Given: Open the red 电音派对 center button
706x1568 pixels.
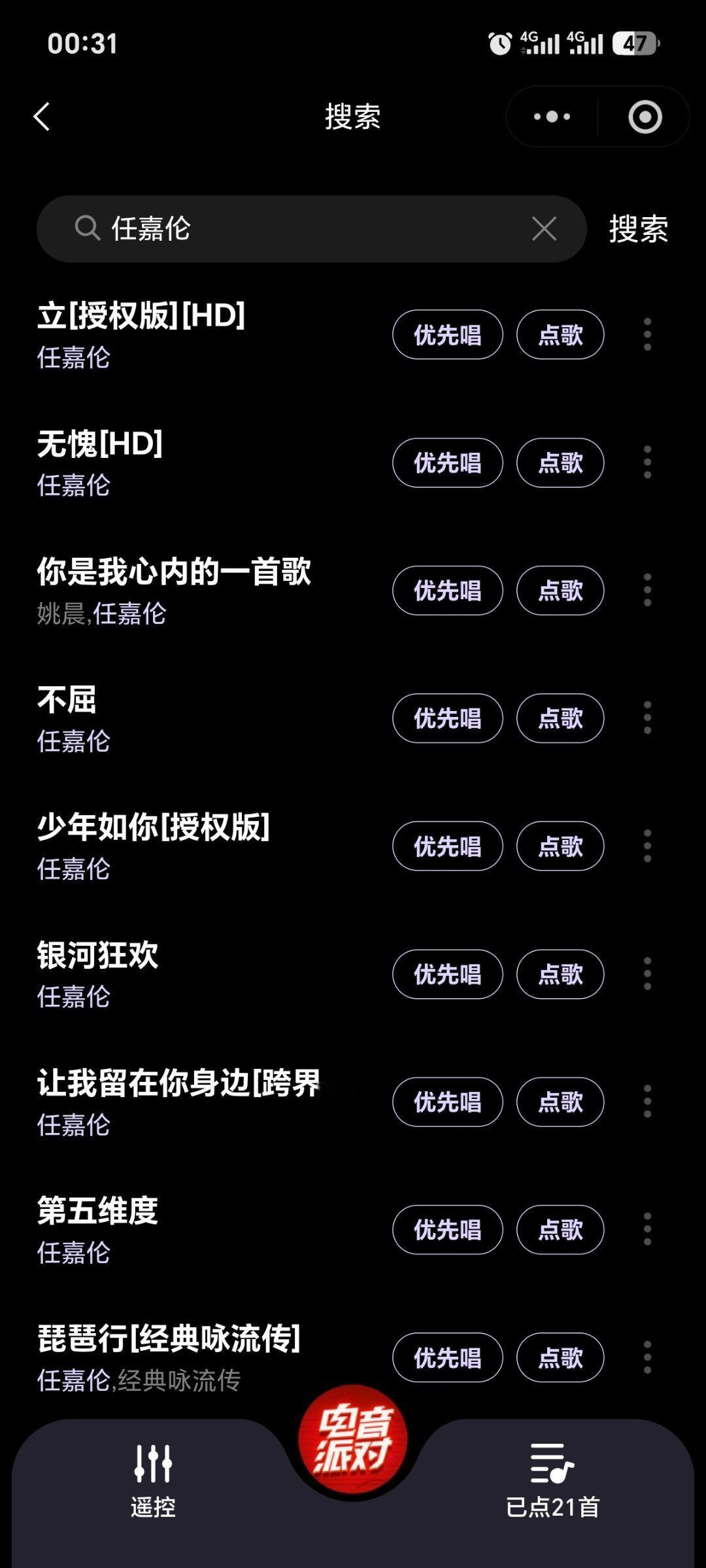Looking at the screenshot, I should 353,1440.
